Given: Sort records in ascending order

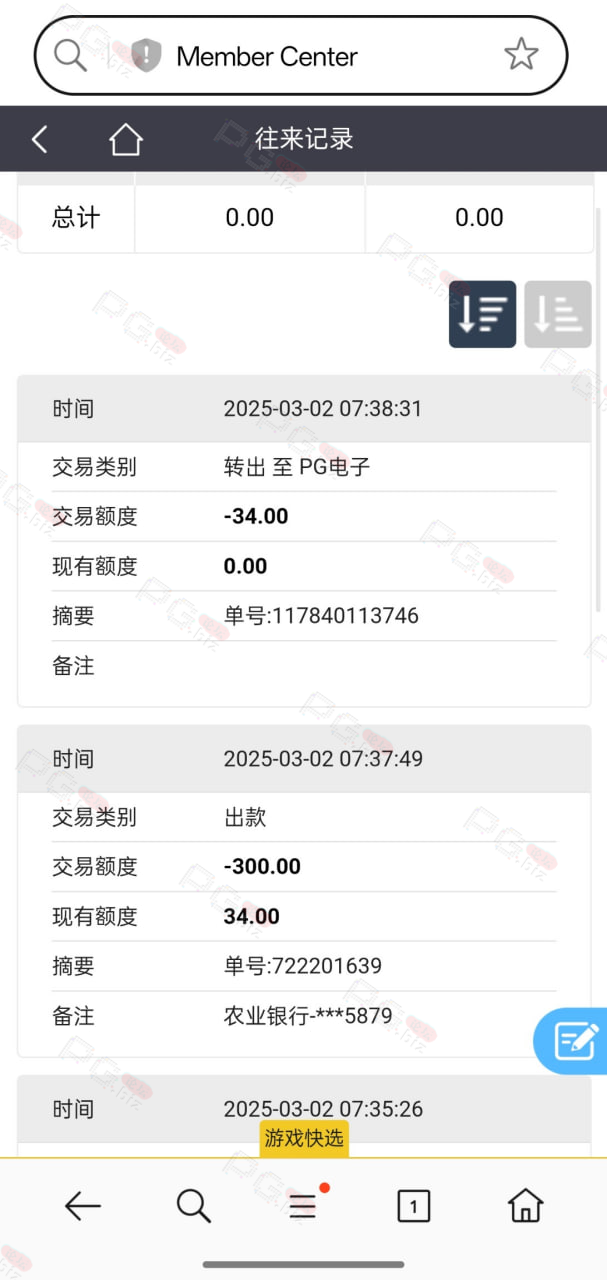Looking at the screenshot, I should coord(557,314).
